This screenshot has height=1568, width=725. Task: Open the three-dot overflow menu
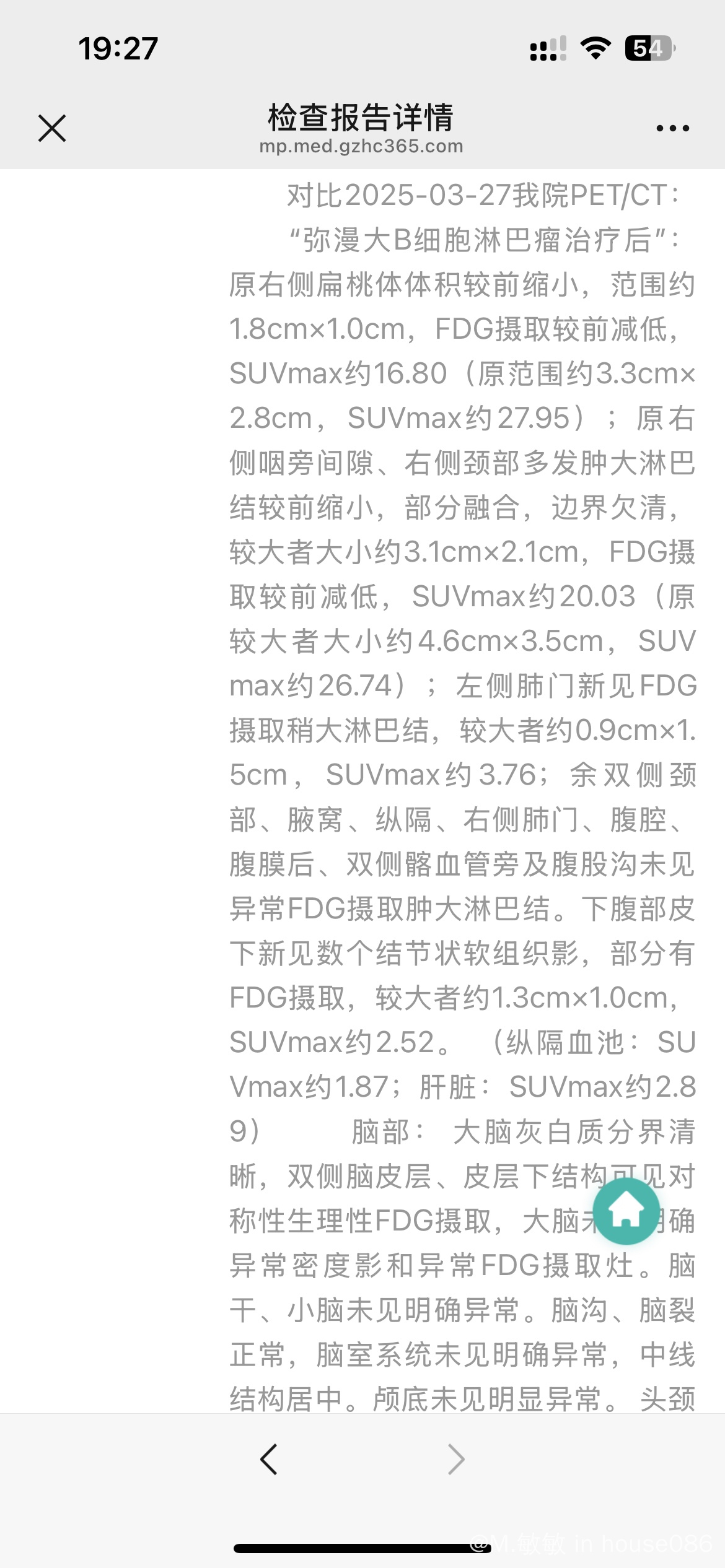(x=672, y=128)
